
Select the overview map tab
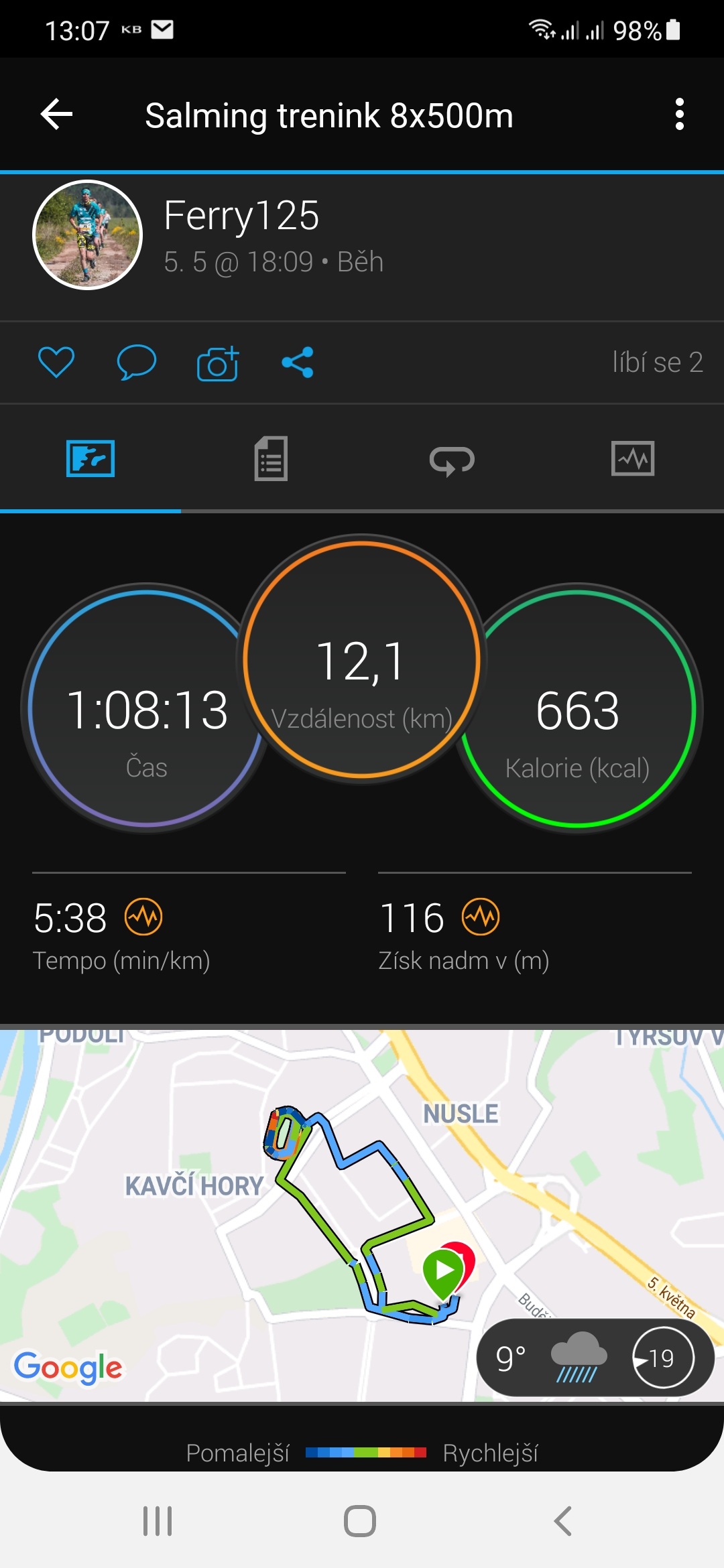point(90,459)
